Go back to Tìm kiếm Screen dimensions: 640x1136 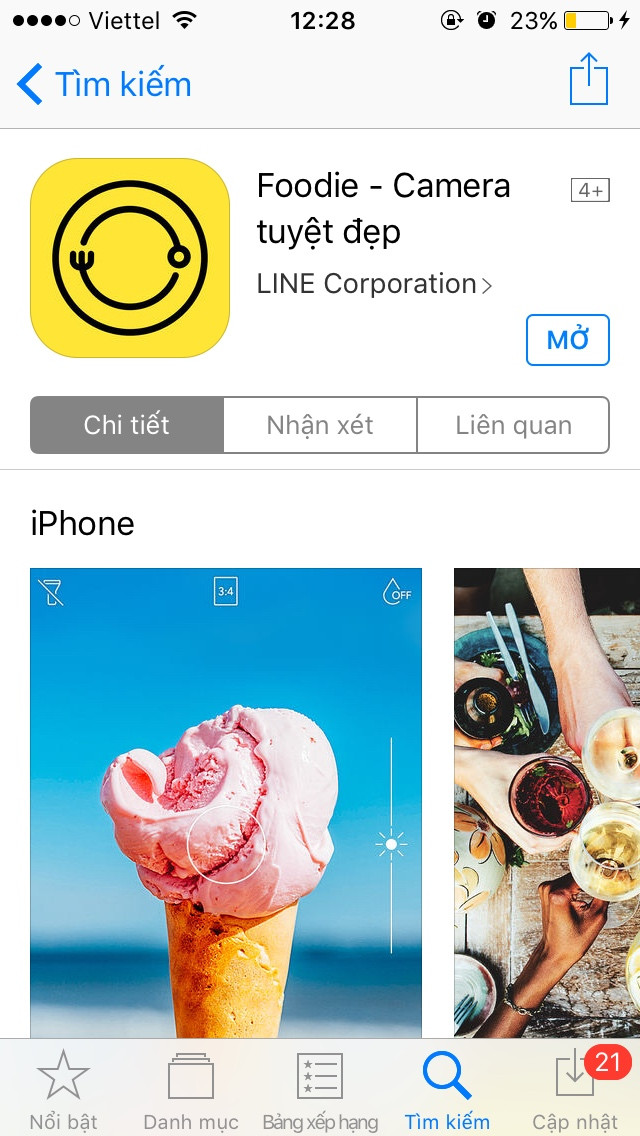point(104,84)
